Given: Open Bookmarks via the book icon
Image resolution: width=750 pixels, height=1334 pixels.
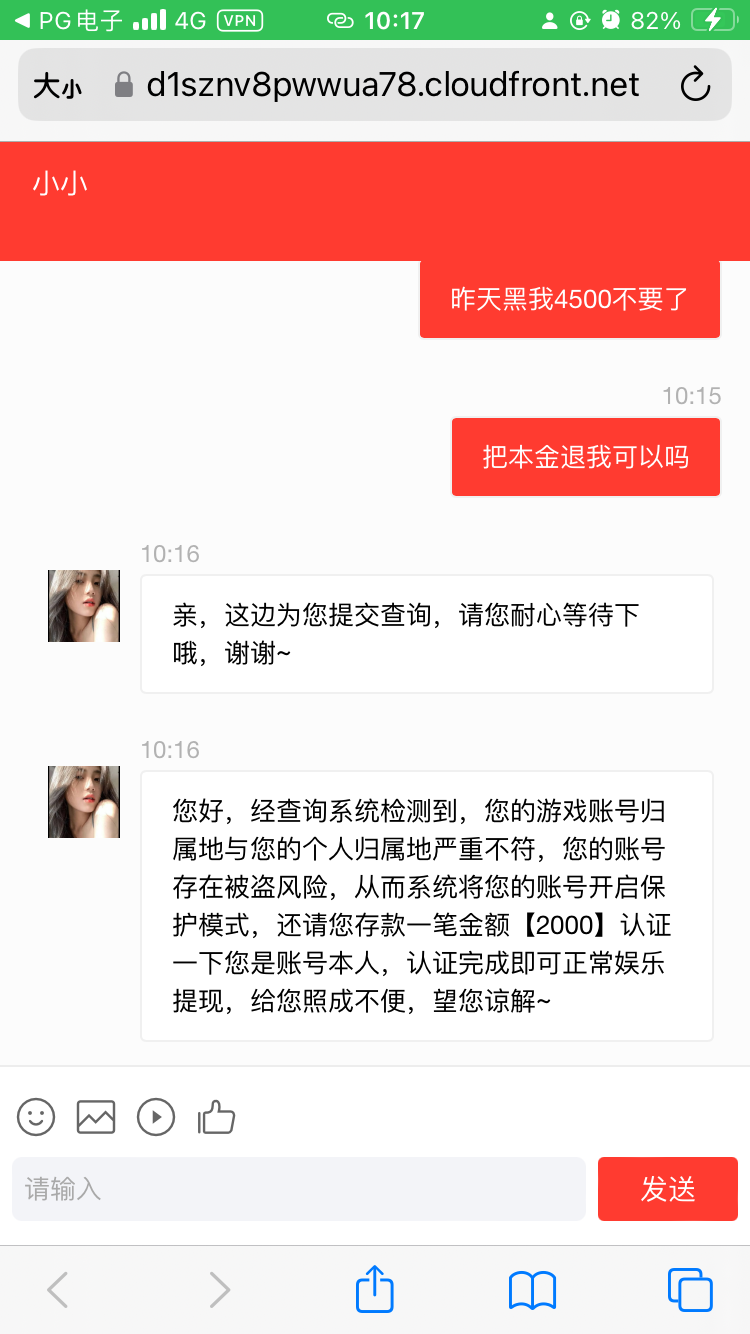Looking at the screenshot, I should click(532, 1290).
